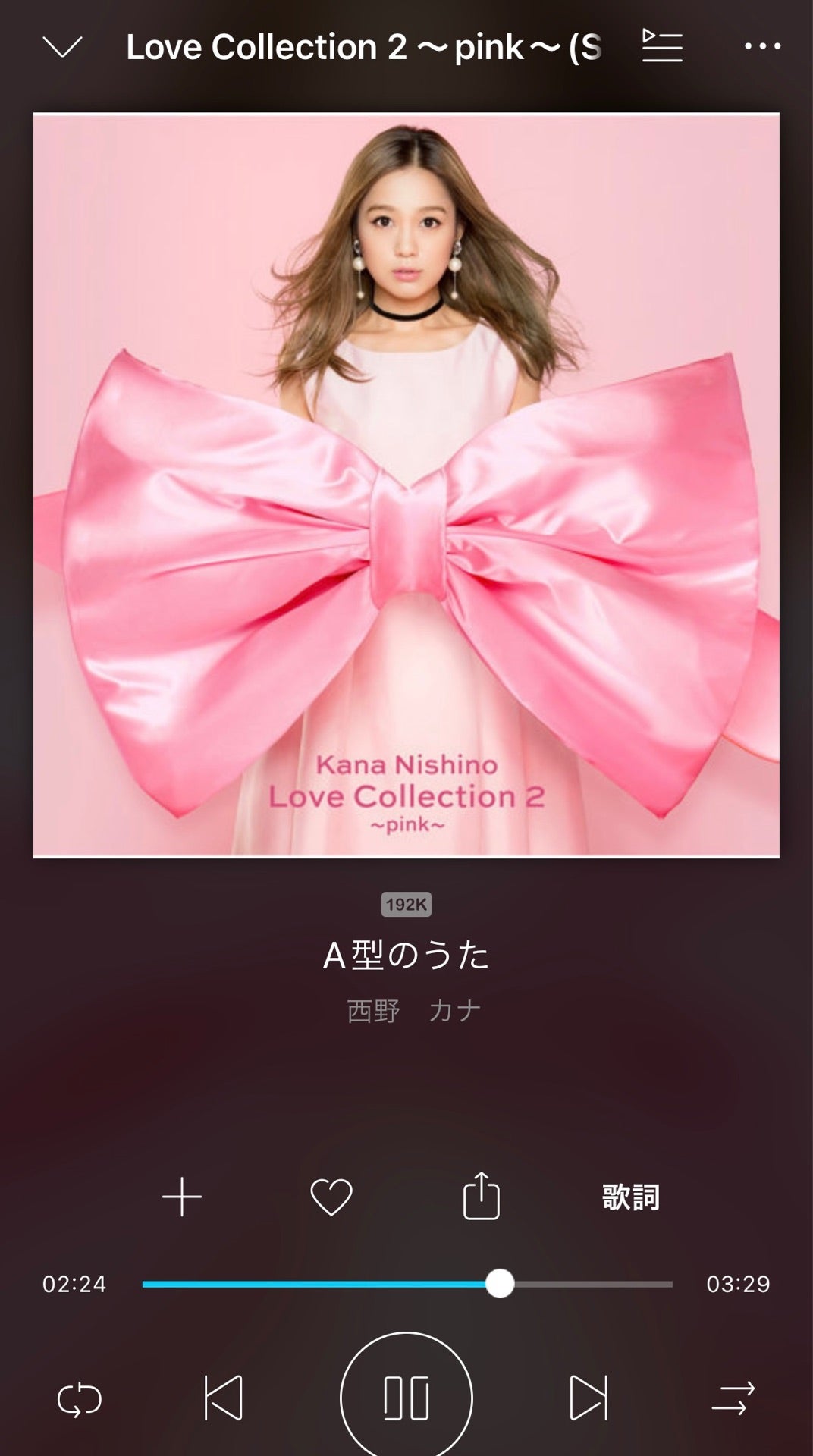
Task: Skip to the next track
Action: pyautogui.click(x=589, y=1398)
